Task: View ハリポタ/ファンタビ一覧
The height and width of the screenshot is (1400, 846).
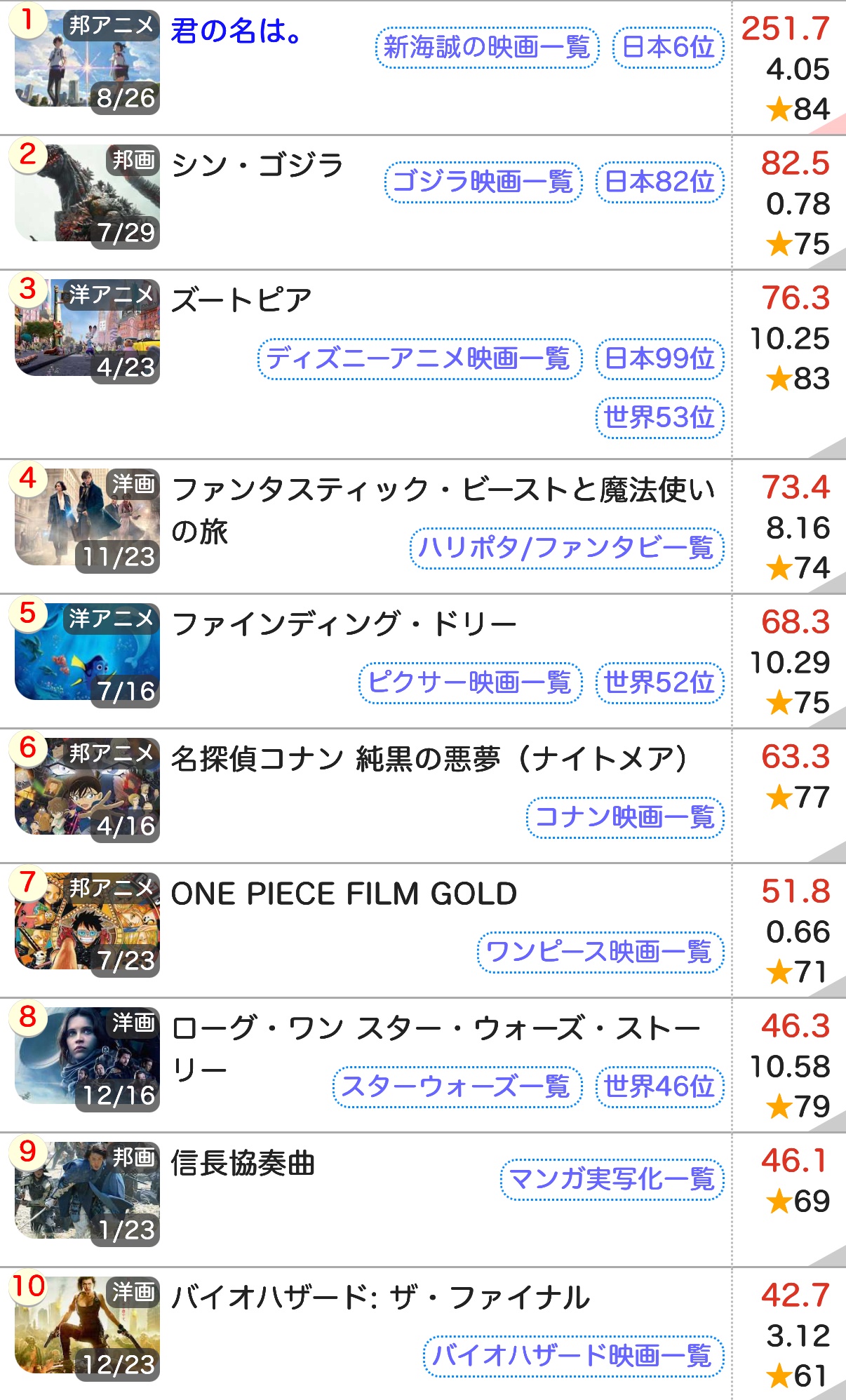Action: (x=566, y=548)
